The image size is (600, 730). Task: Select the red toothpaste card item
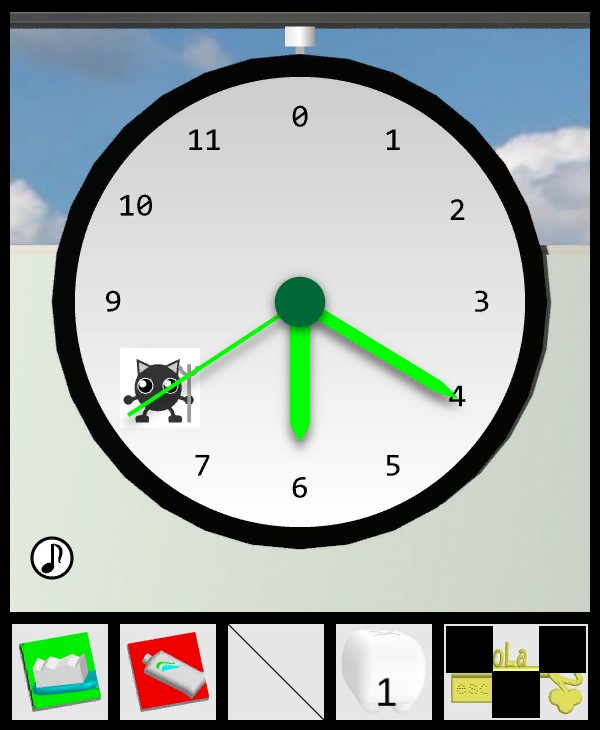tap(168, 672)
